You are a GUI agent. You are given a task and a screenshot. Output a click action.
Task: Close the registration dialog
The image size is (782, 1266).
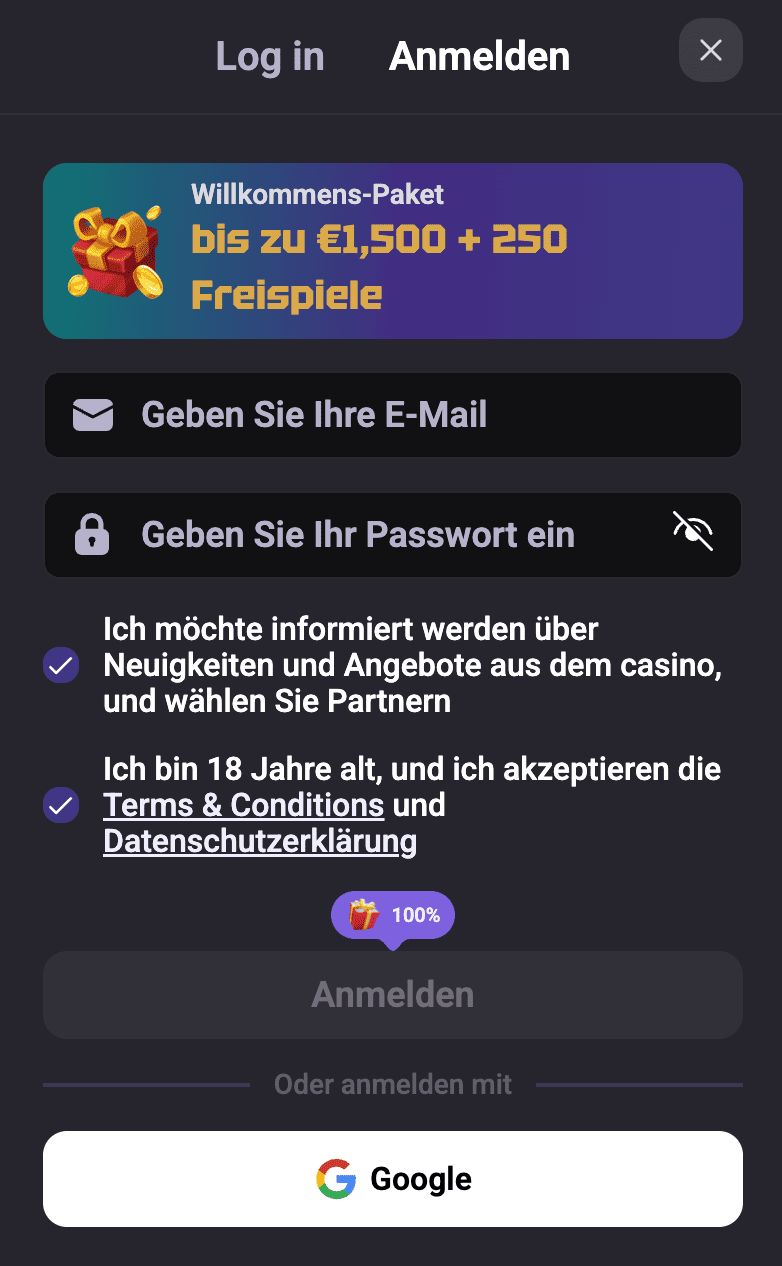tap(710, 50)
